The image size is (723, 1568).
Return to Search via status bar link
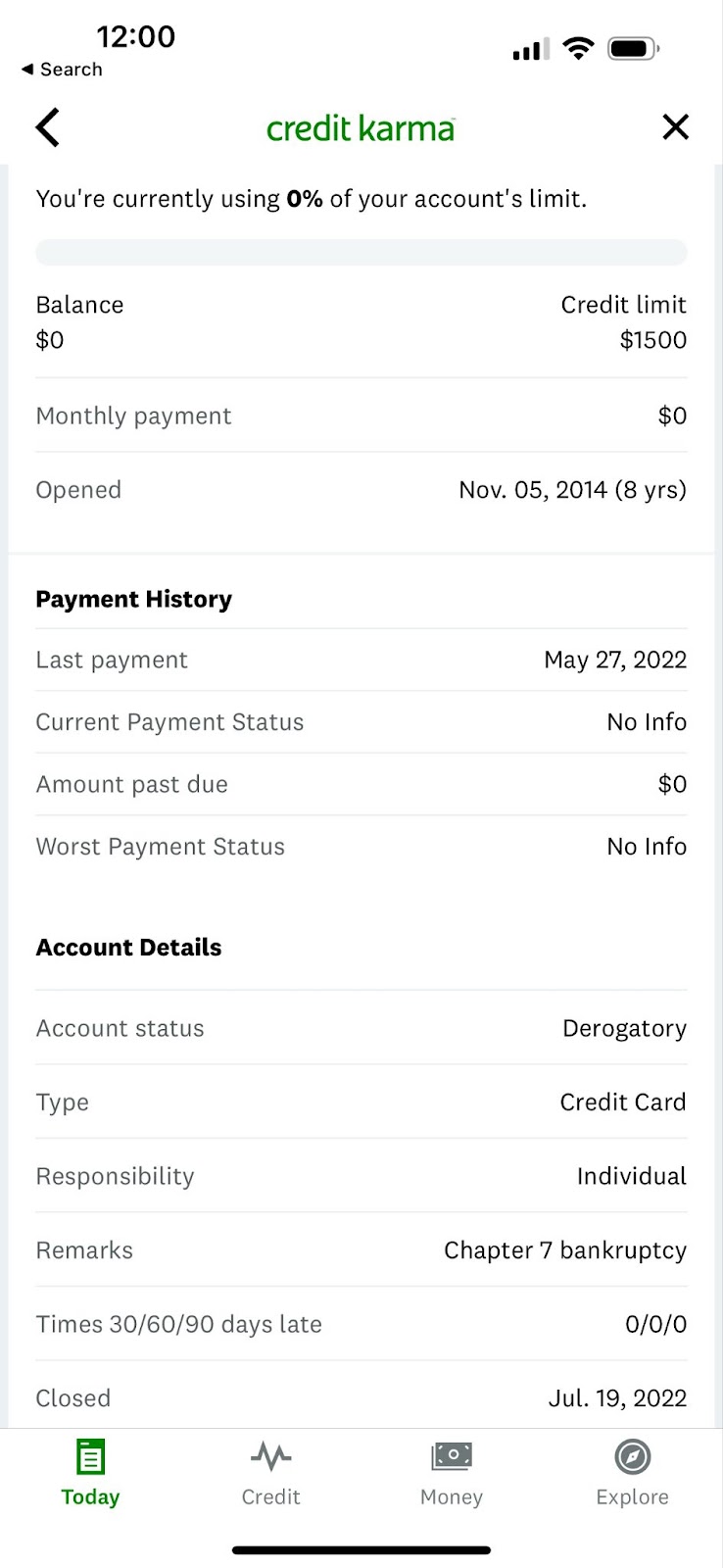point(62,70)
